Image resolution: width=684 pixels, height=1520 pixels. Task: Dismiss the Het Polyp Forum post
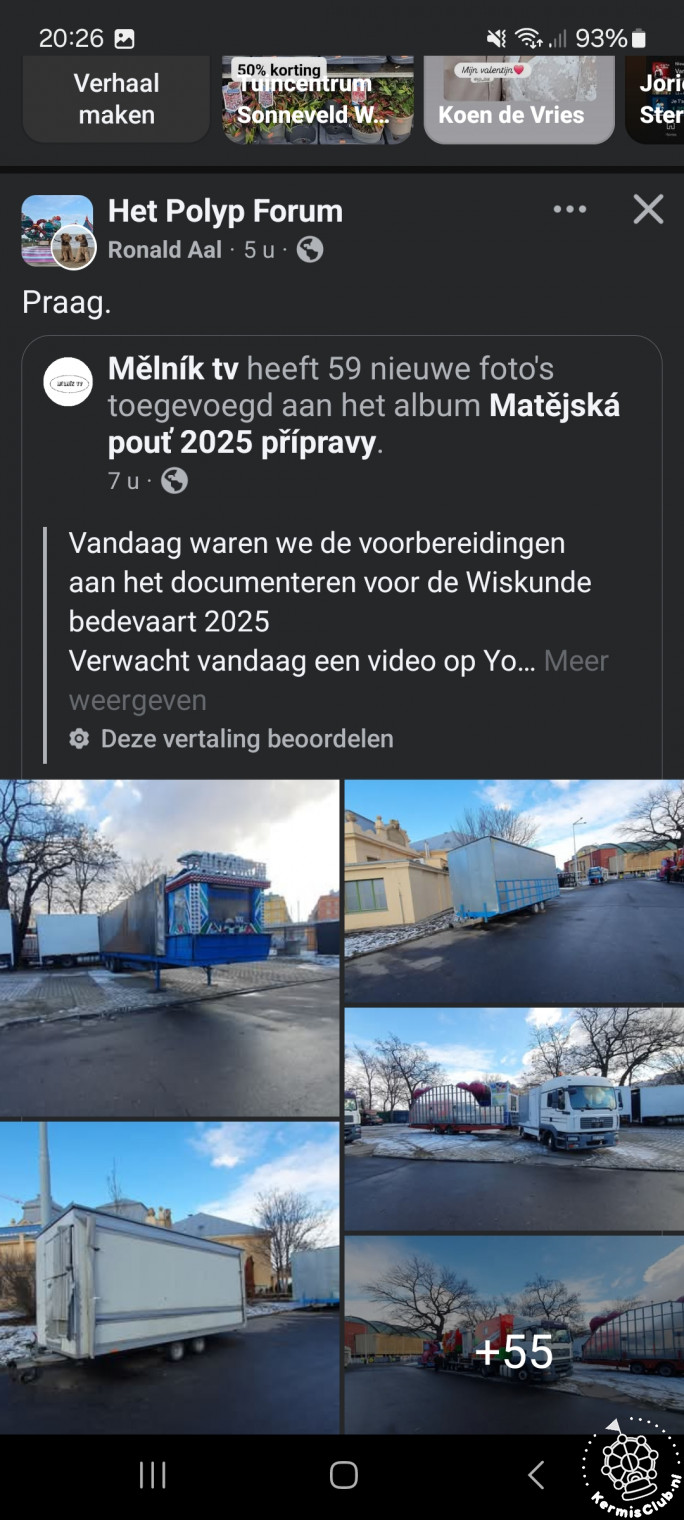point(648,210)
